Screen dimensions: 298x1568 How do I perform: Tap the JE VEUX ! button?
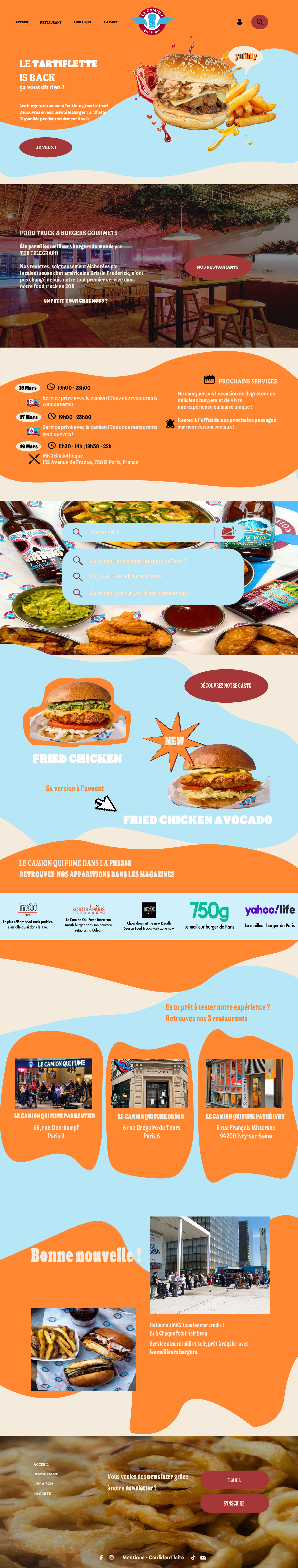click(46, 147)
